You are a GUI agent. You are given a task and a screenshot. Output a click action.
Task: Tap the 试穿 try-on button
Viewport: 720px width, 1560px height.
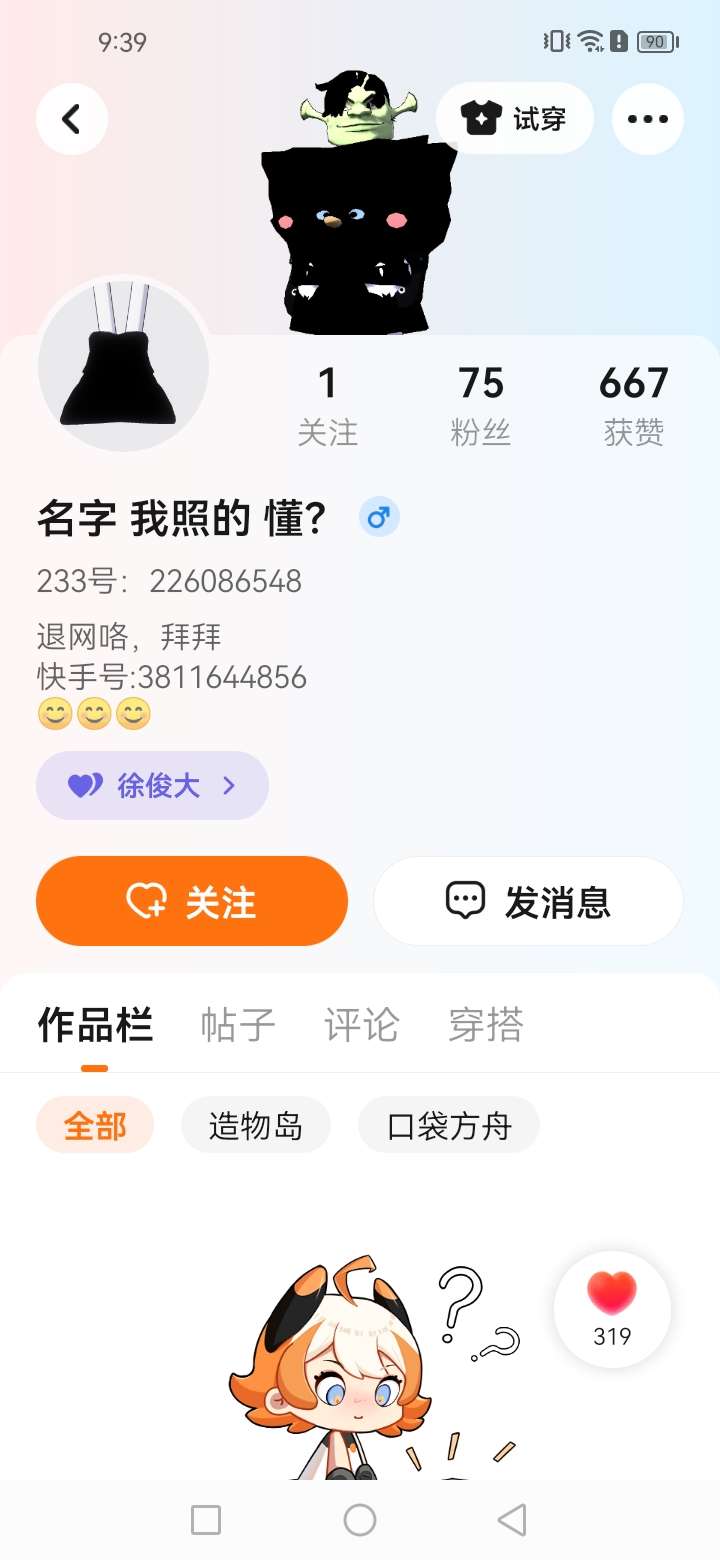click(515, 119)
